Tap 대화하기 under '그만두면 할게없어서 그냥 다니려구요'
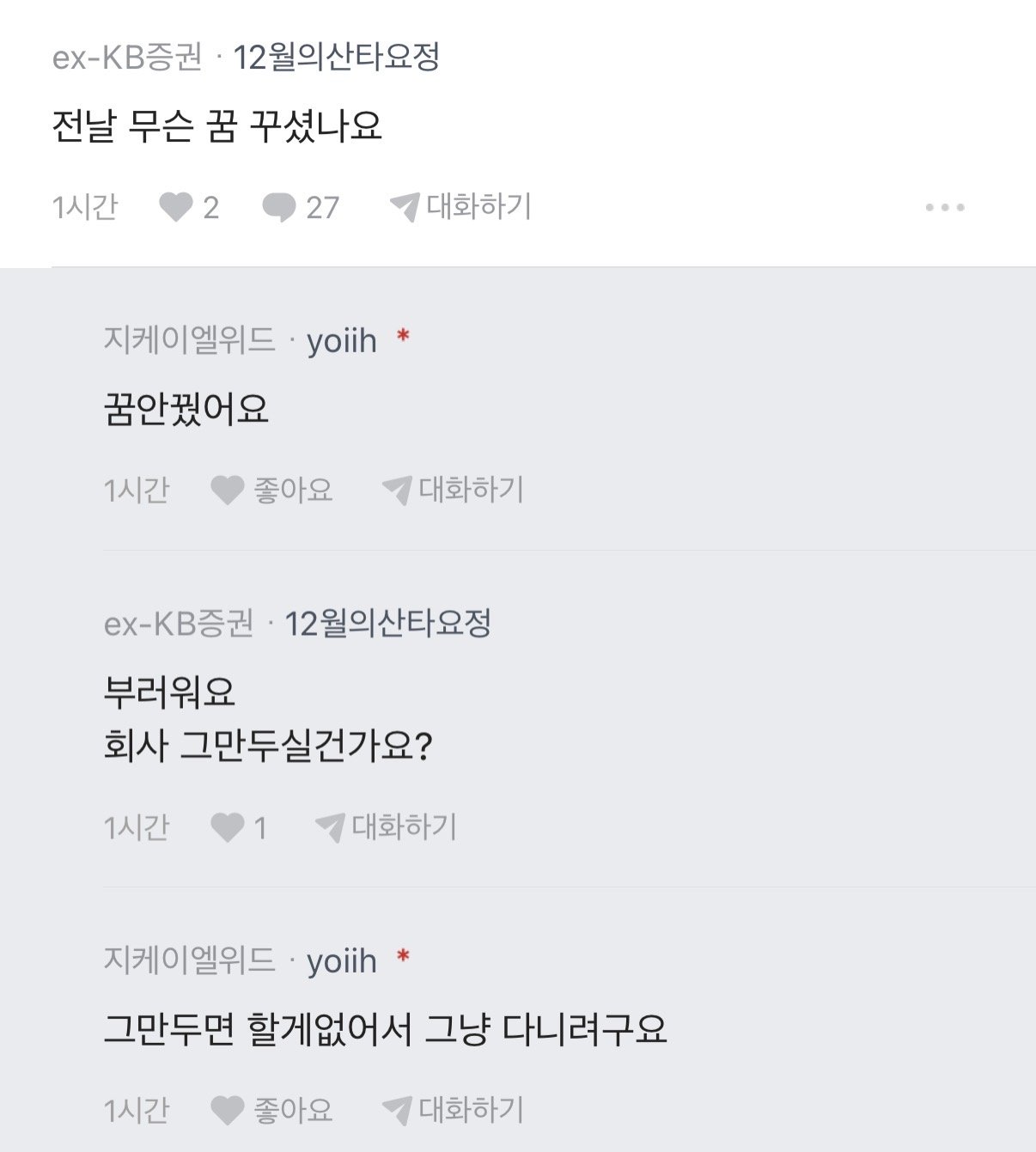The image size is (1036, 1152). click(453, 1110)
